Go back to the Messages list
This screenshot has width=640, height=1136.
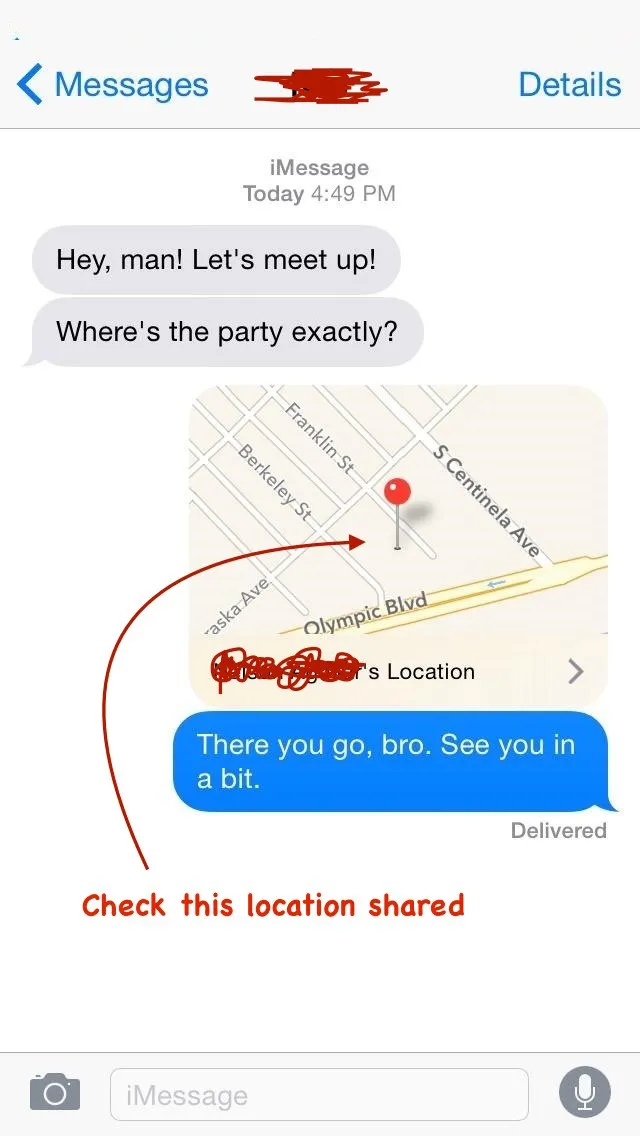coord(112,85)
